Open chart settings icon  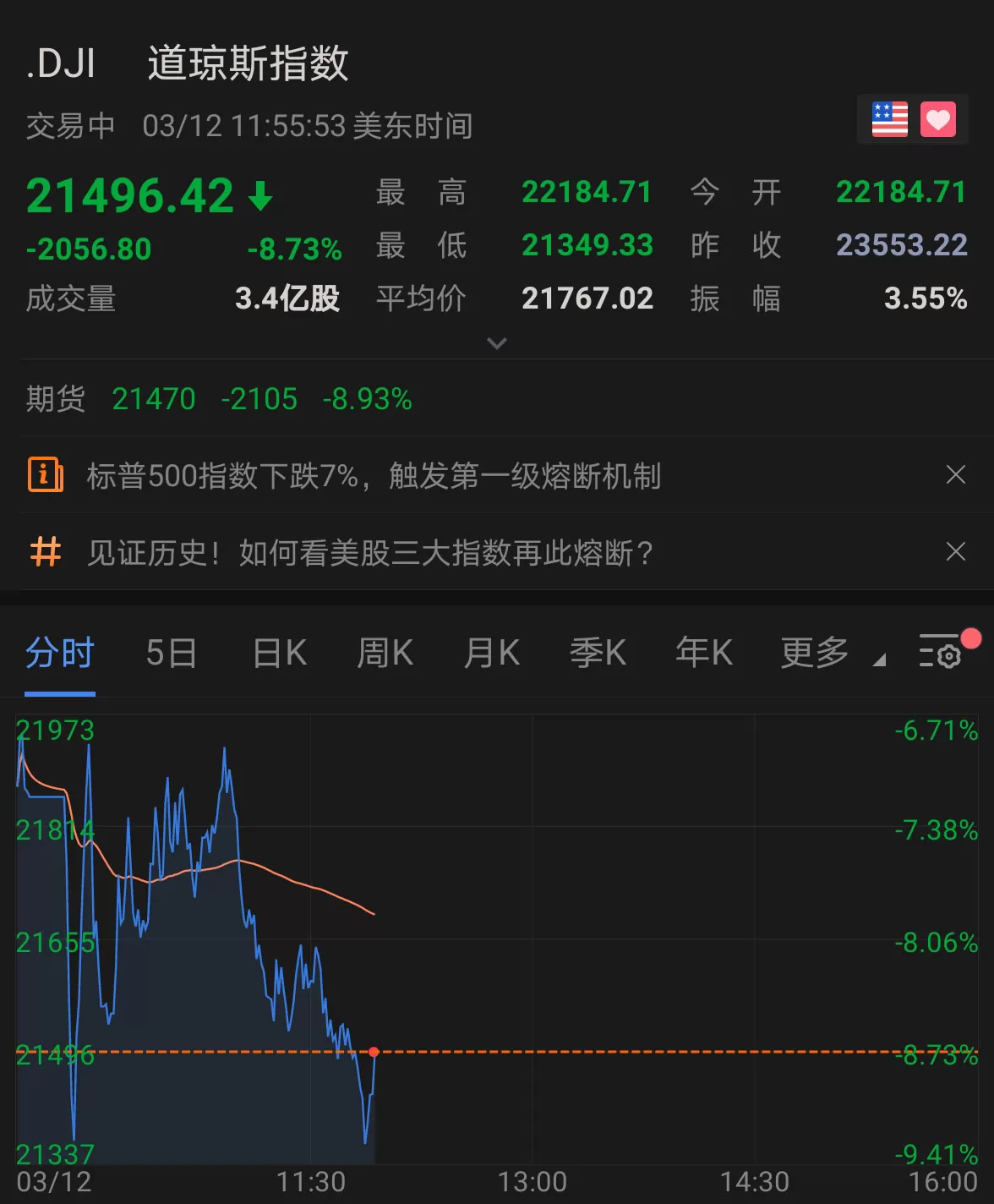(941, 651)
